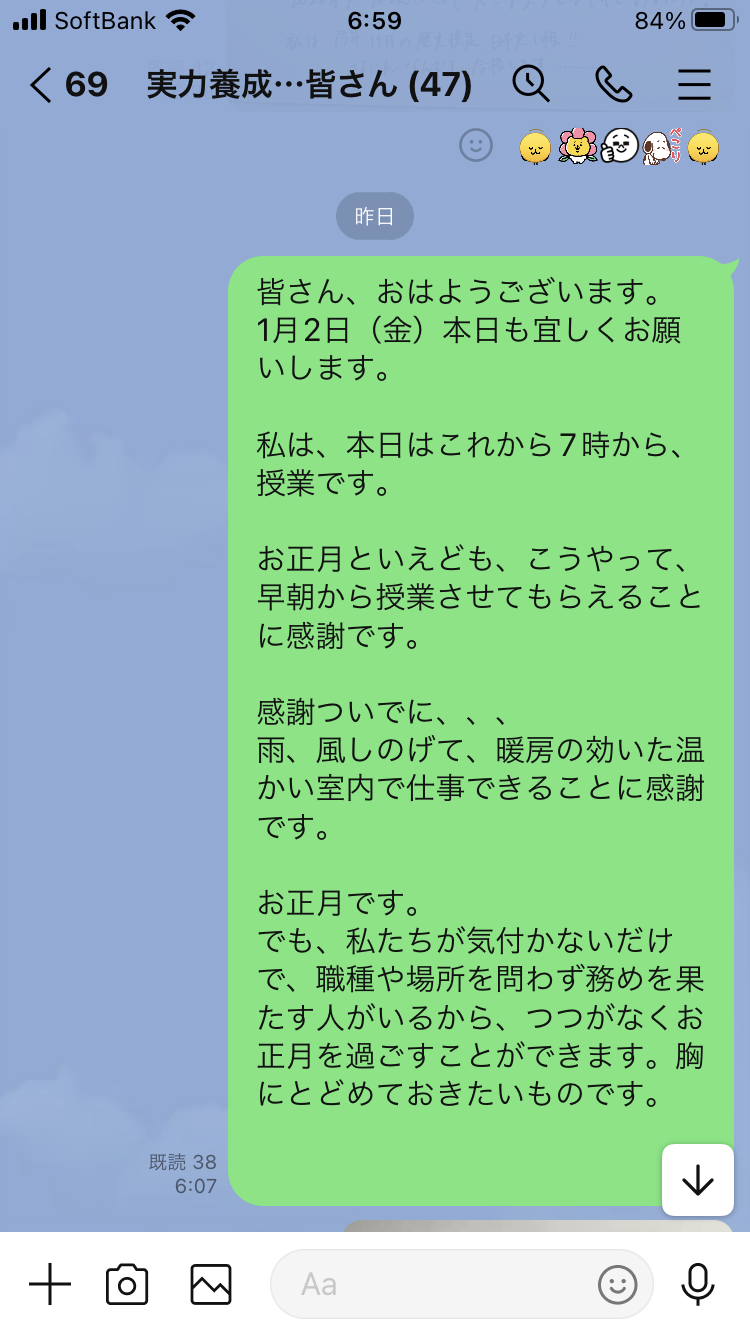This screenshot has width=750, height=1334.
Task: Jump to latest messages with down arrow
Action: click(697, 1180)
